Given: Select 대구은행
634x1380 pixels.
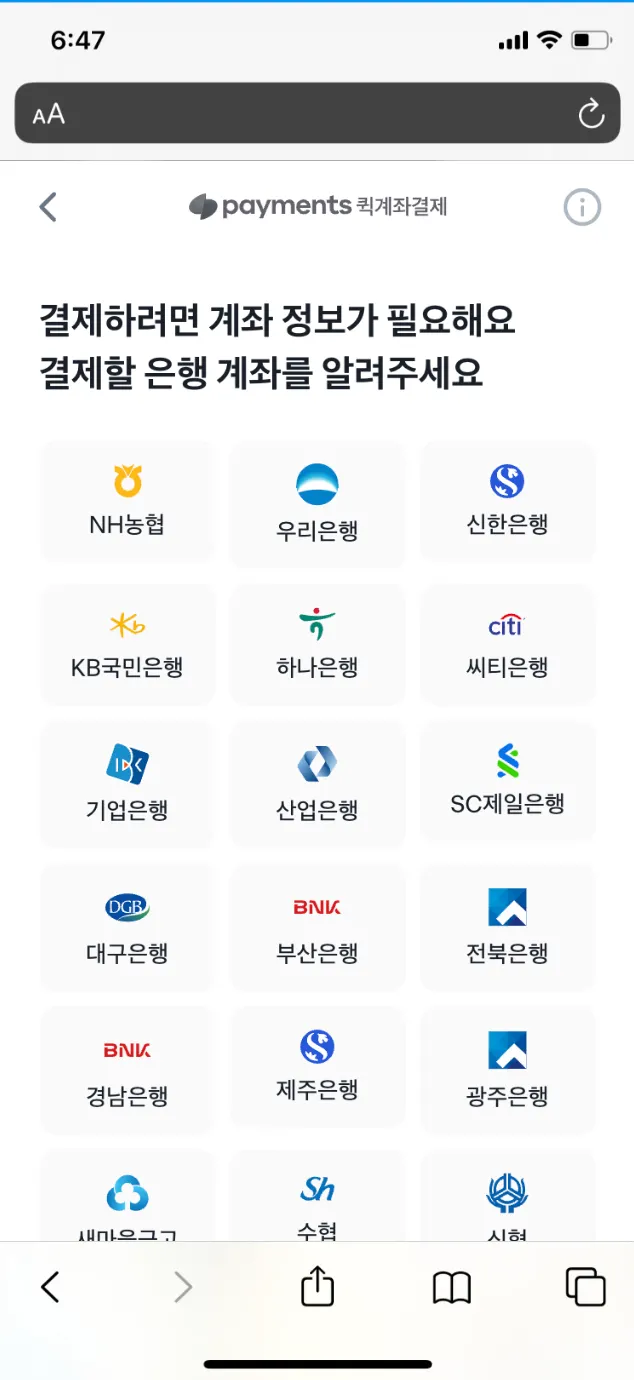Looking at the screenshot, I should coord(127,930).
